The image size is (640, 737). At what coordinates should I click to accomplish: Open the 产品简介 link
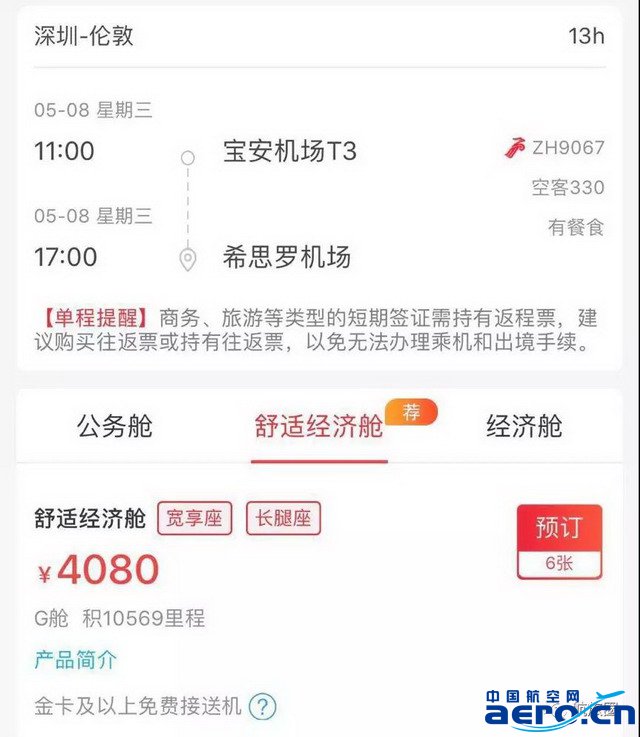tap(76, 661)
